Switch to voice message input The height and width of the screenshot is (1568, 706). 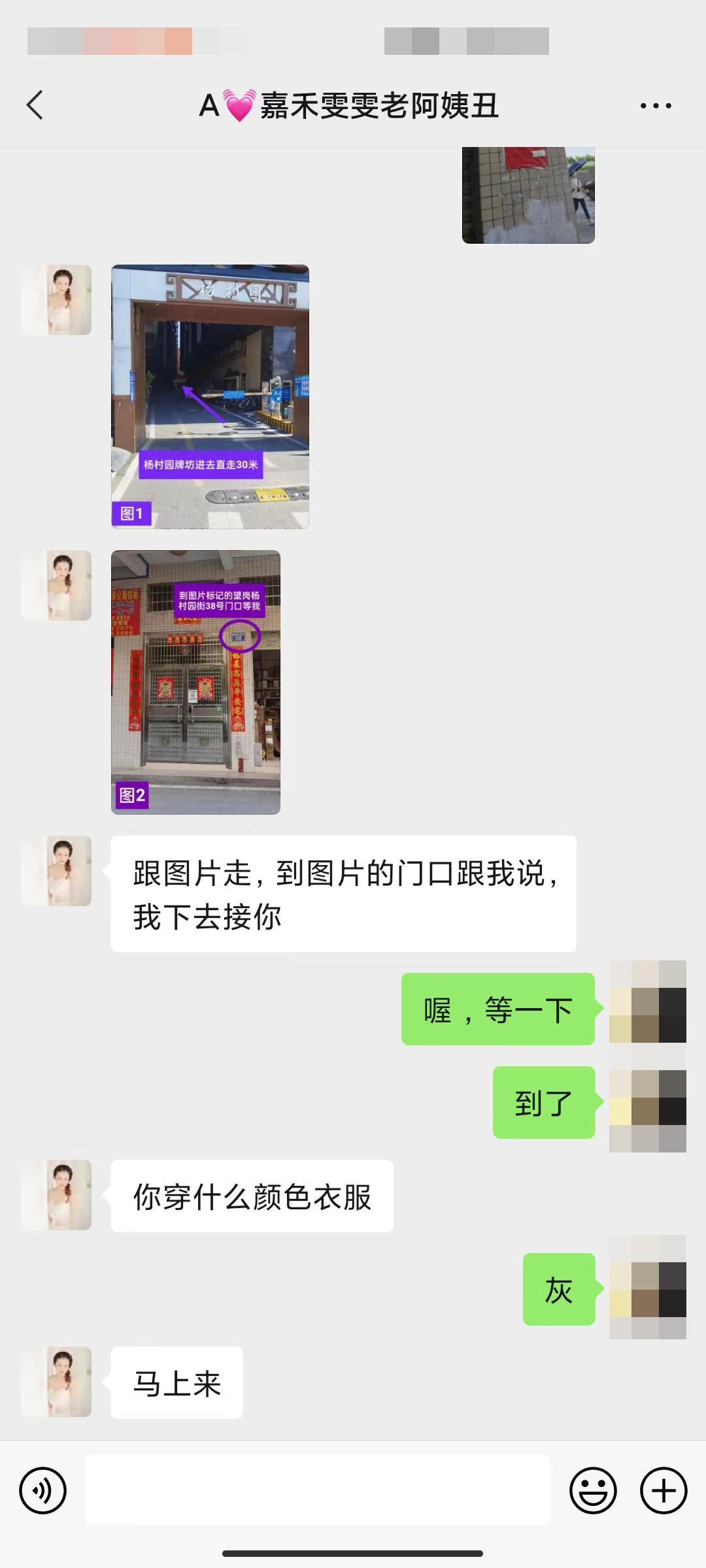[43, 1490]
